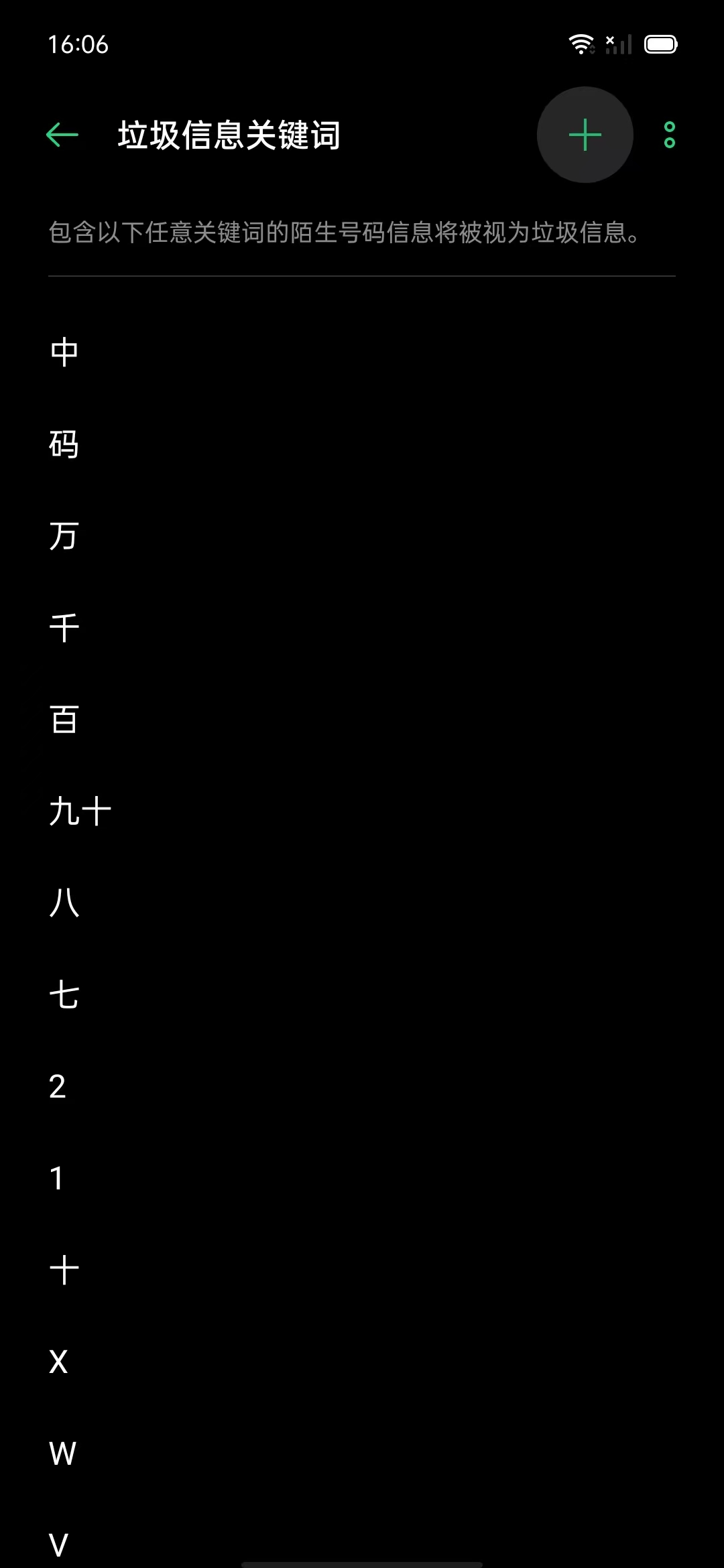Choose the keyword row labeled 1
The image size is (724, 1568).
pos(58,1178)
